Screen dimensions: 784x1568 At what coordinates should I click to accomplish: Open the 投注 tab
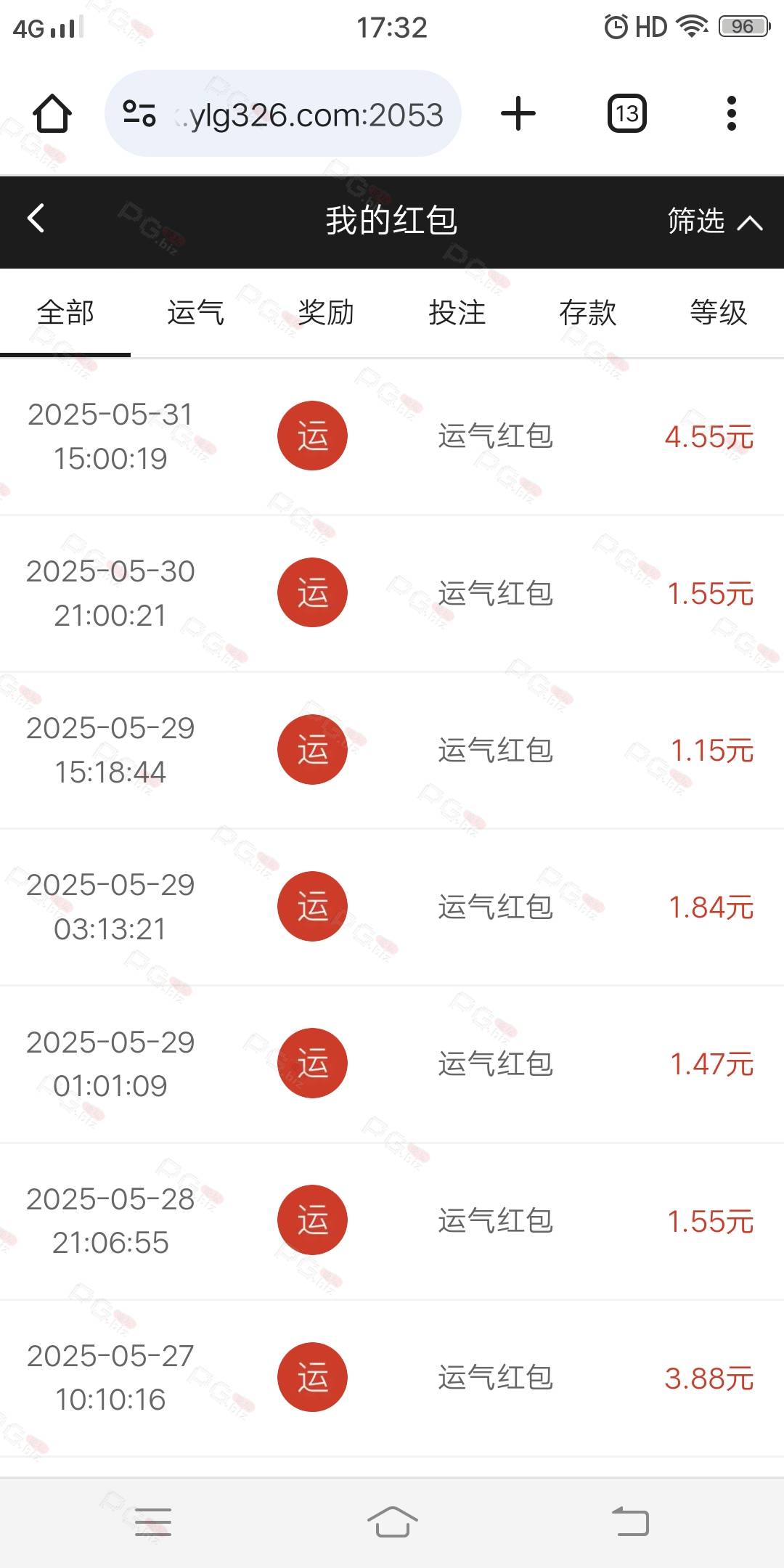[x=457, y=313]
